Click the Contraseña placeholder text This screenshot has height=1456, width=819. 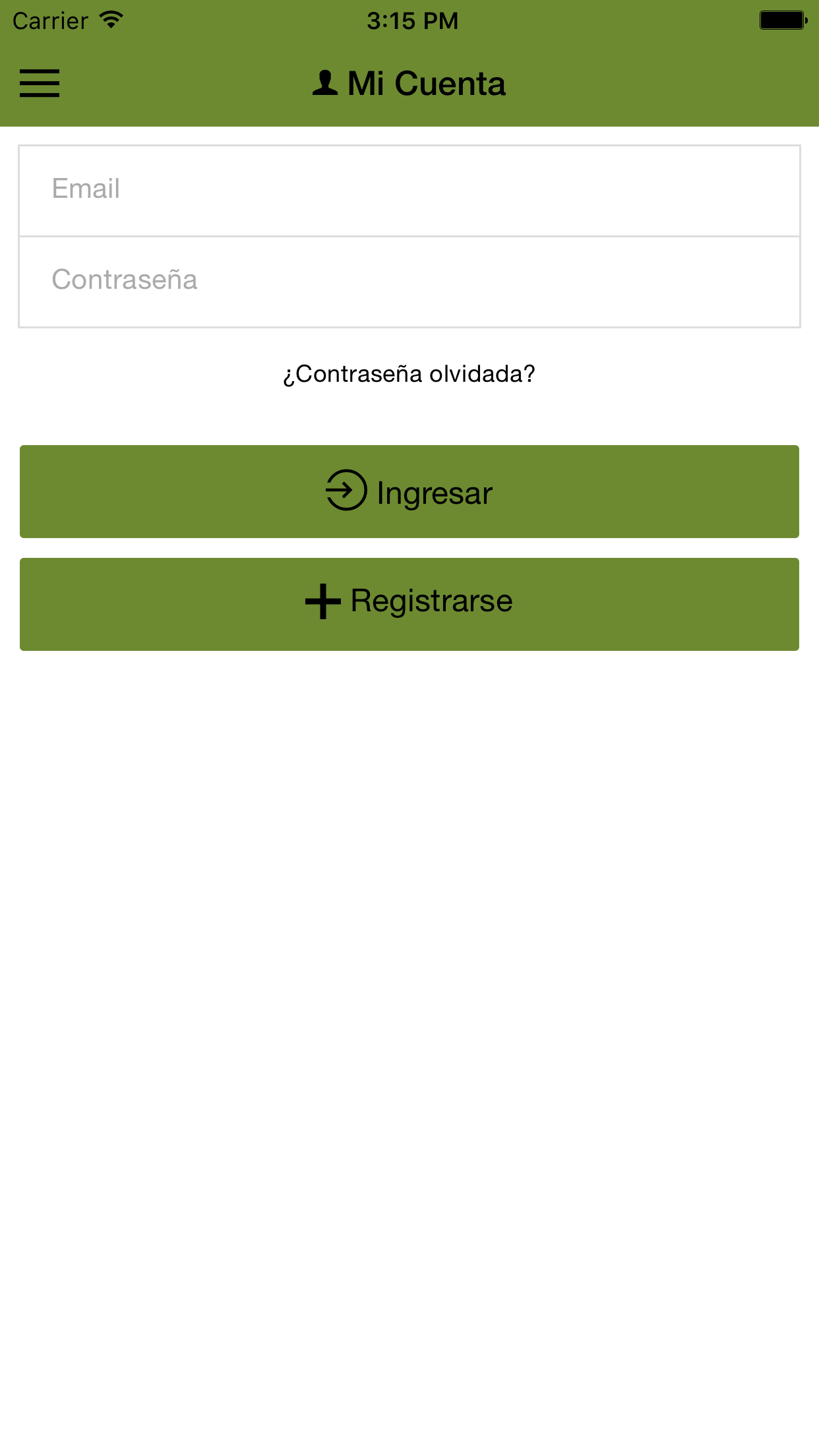tap(124, 281)
